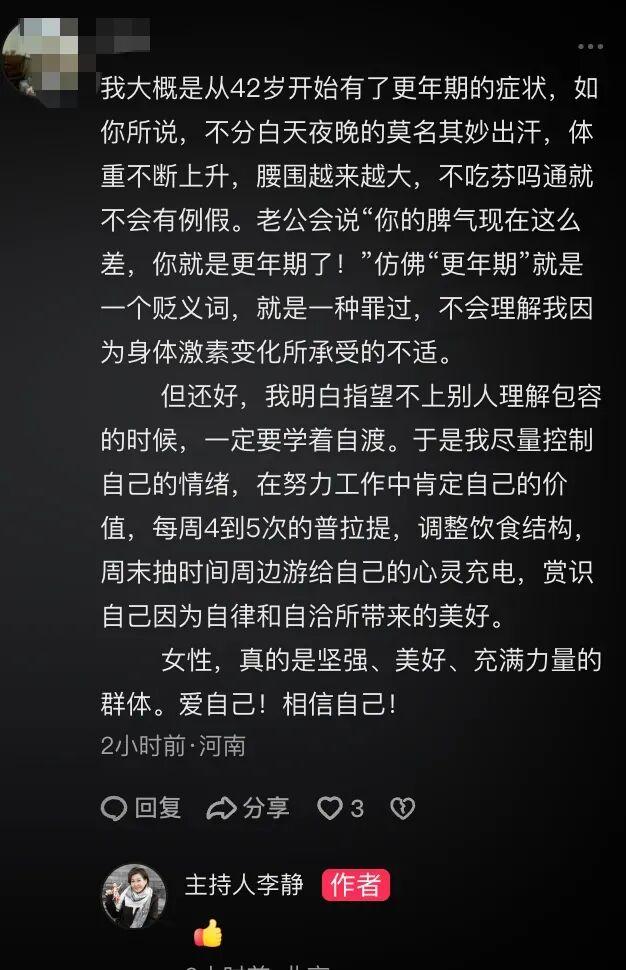Open 主持人李静's profile avatar
This screenshot has width=626, height=970.
[134, 896]
